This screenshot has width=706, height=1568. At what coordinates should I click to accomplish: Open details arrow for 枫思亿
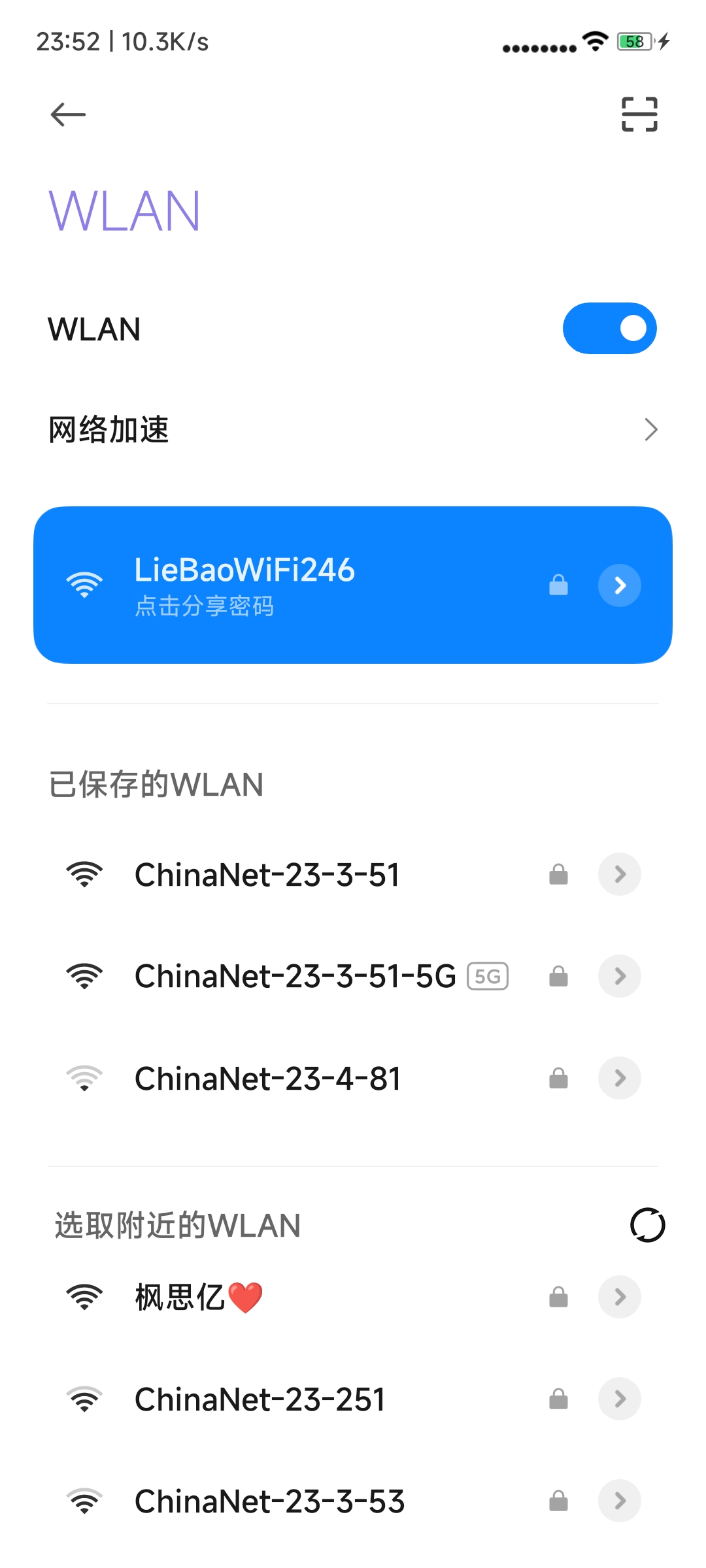coord(619,1297)
